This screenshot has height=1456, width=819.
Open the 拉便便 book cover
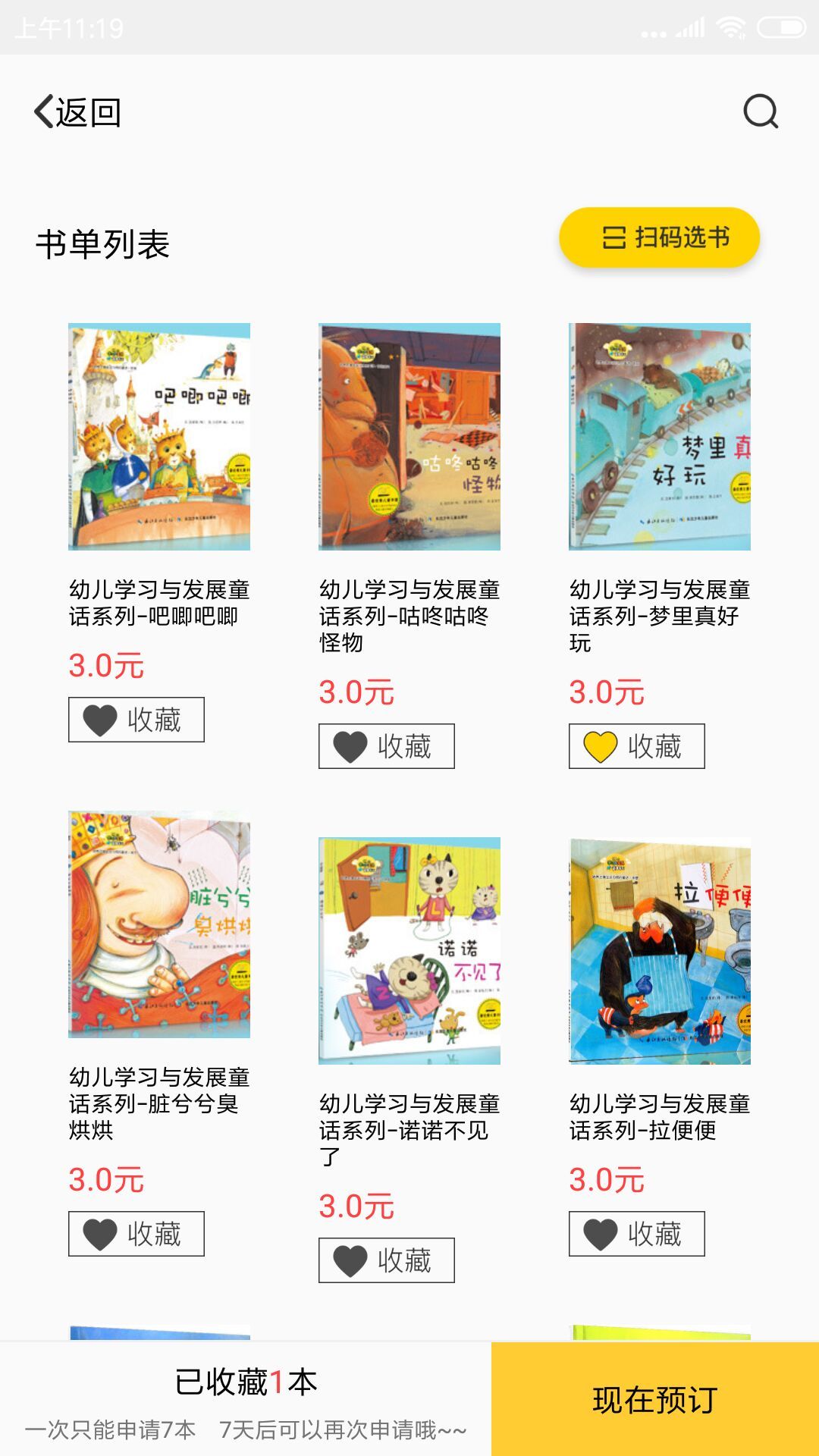point(661,948)
